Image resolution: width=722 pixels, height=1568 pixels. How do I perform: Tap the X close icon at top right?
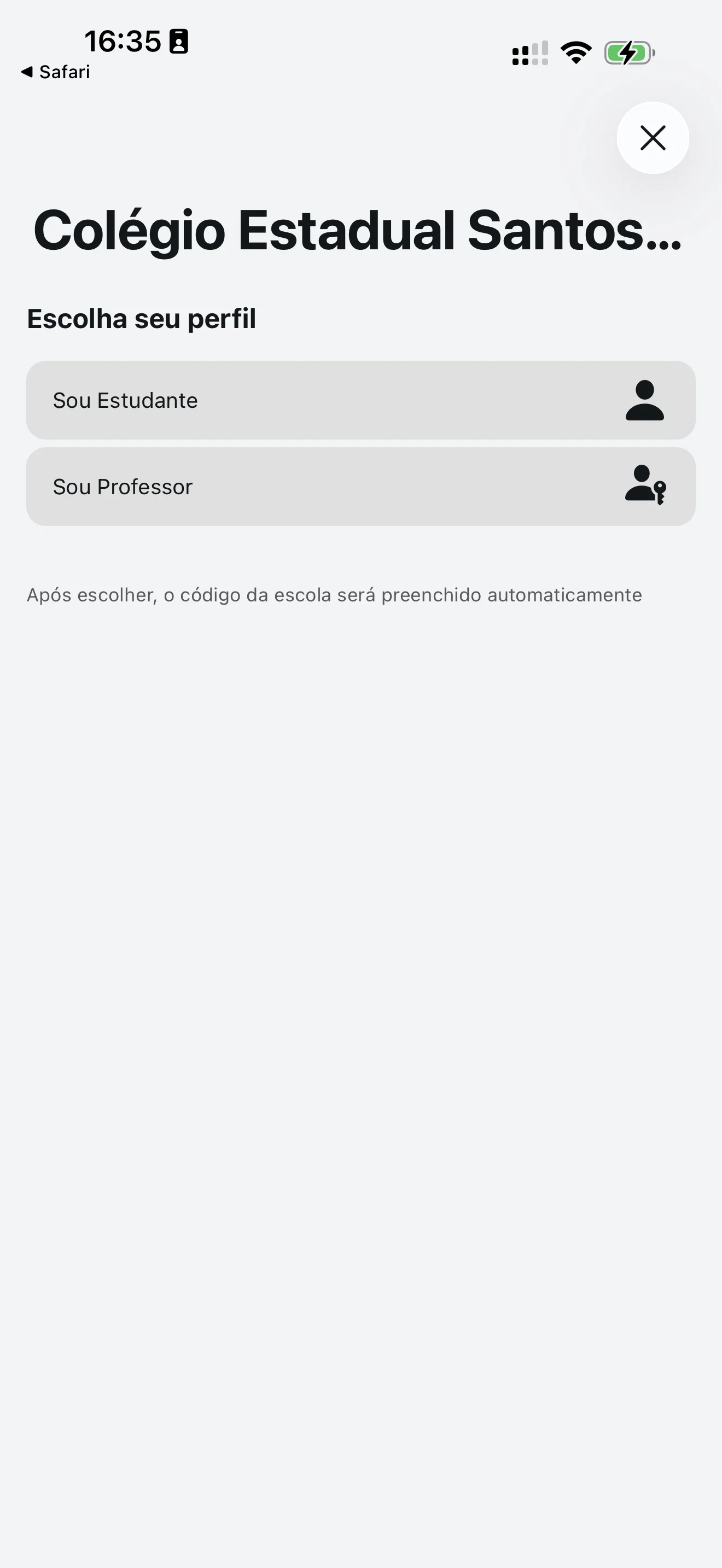653,138
